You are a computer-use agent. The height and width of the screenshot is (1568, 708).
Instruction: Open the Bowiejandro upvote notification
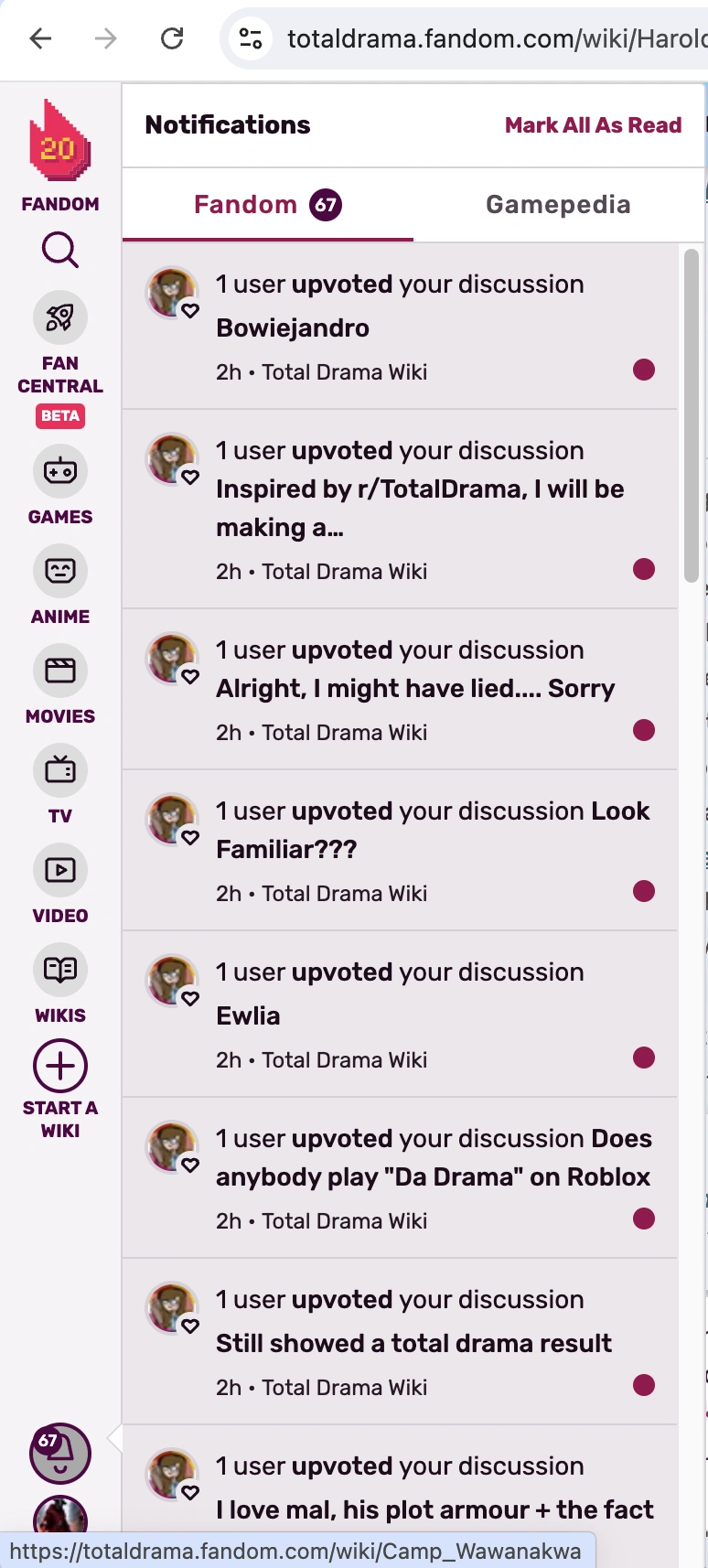tap(400, 327)
